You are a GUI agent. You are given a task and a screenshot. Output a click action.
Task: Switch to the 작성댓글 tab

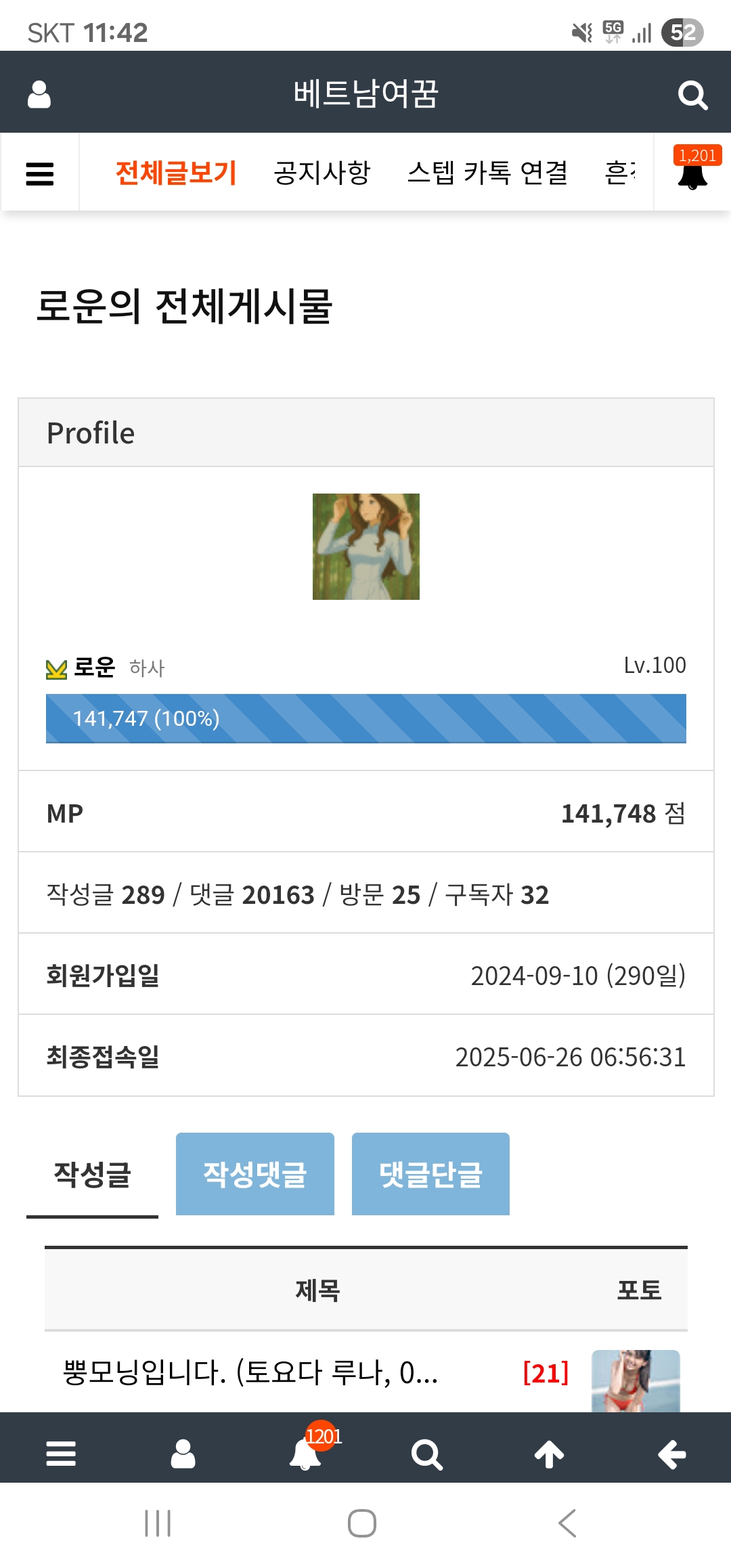point(255,1175)
